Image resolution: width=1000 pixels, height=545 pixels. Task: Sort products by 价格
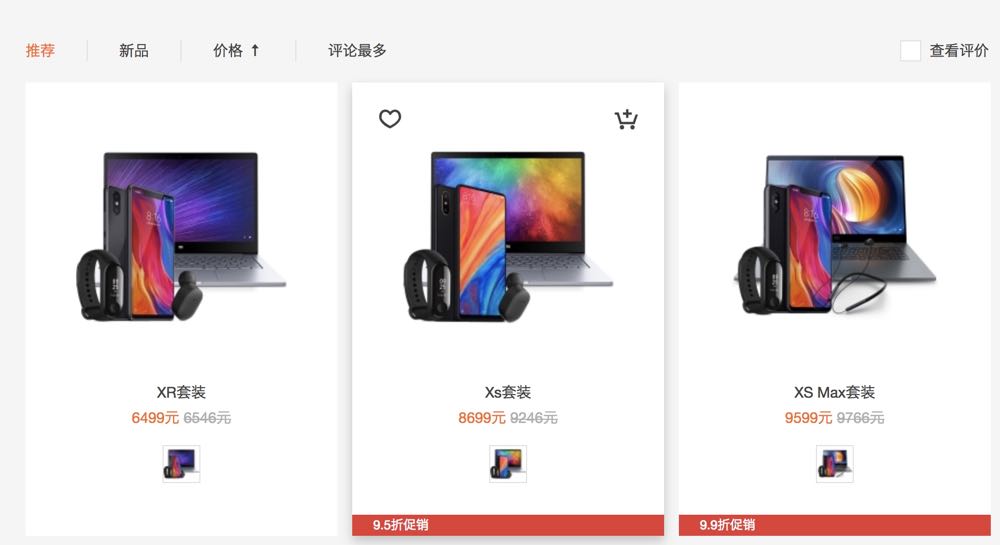tap(236, 50)
